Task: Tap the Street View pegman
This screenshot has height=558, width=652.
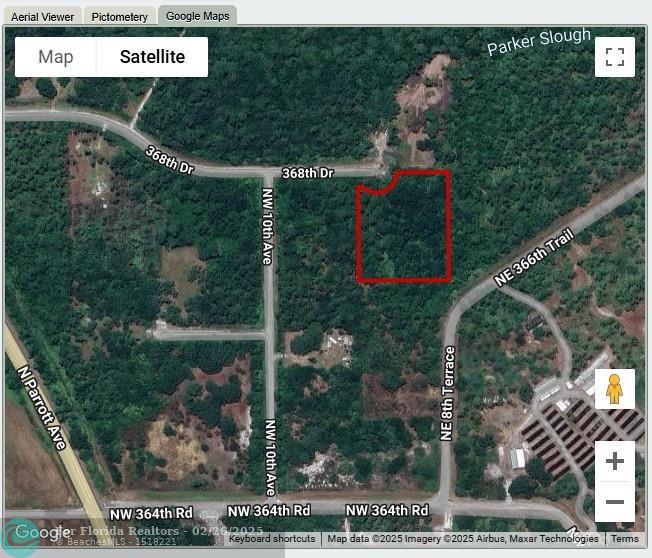Action: coord(615,389)
